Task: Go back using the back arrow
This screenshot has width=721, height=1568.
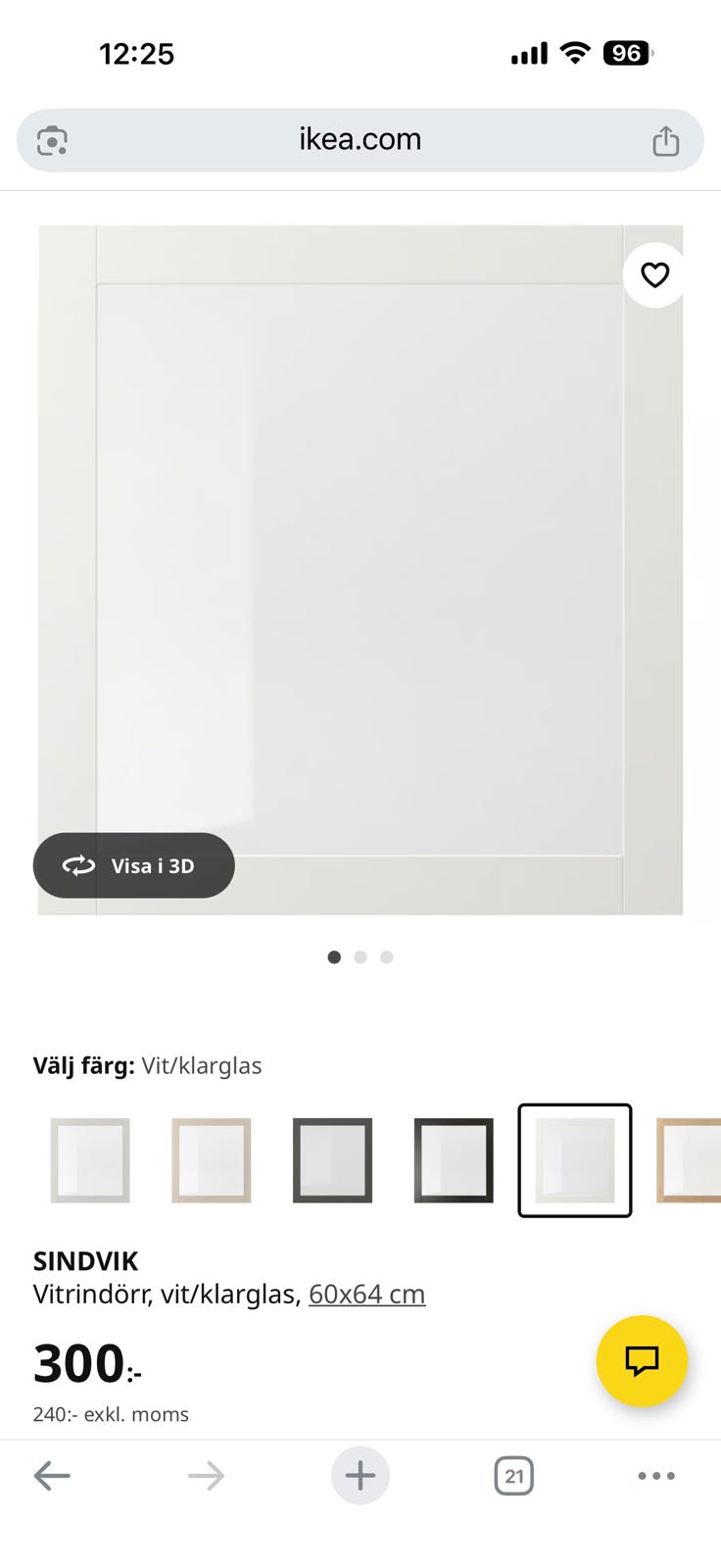Action: click(x=52, y=1475)
